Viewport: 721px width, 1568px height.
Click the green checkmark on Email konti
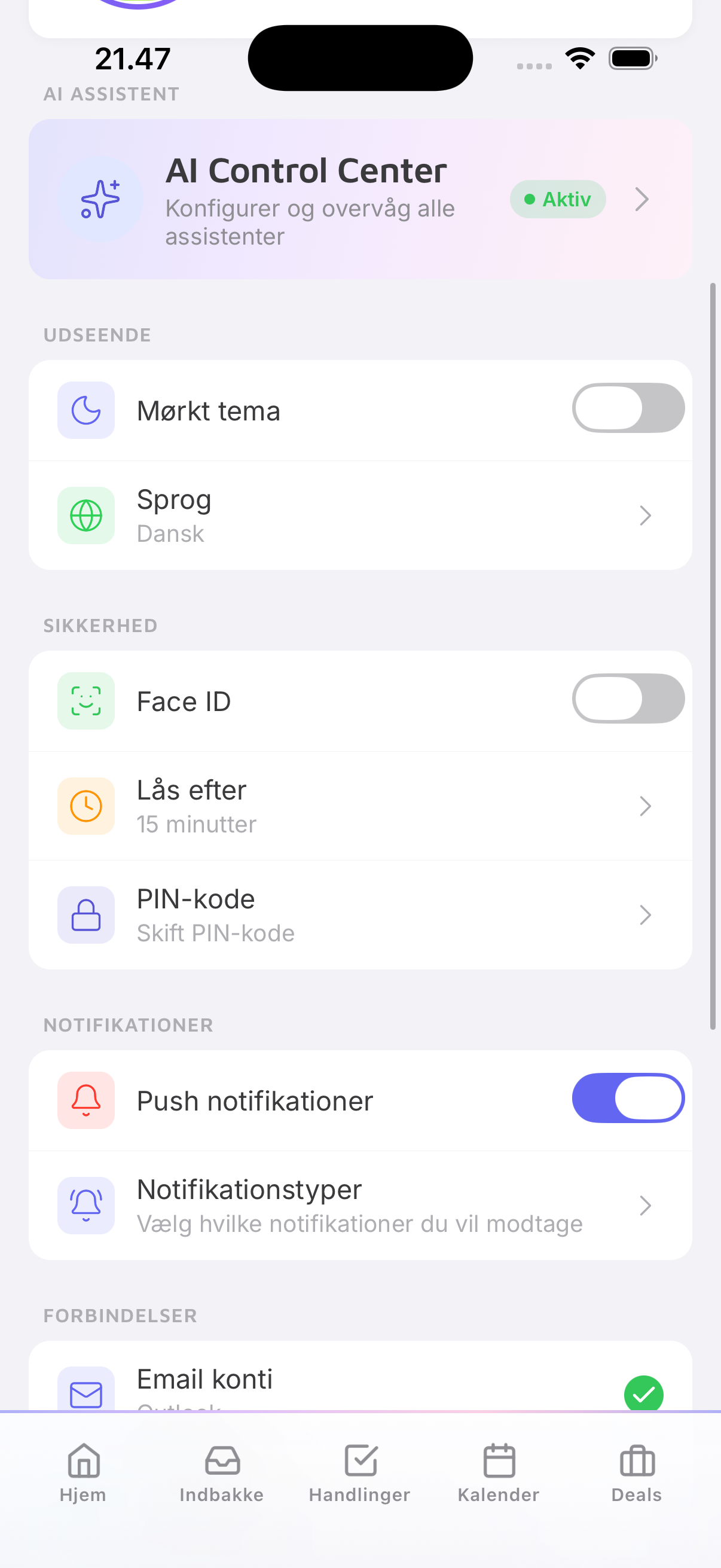pyautogui.click(x=645, y=1393)
